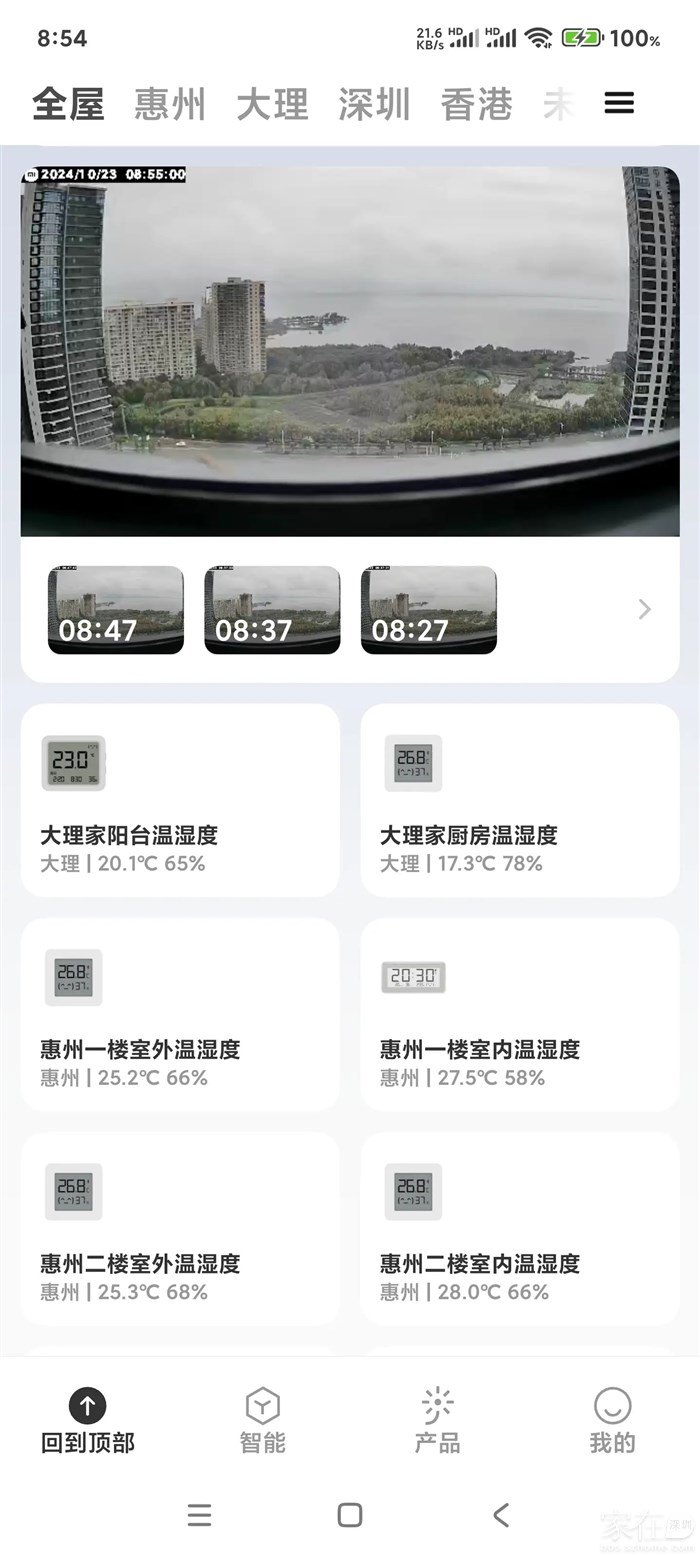Open the hamburger room menu
The width and height of the screenshot is (700, 1555).
(x=619, y=103)
